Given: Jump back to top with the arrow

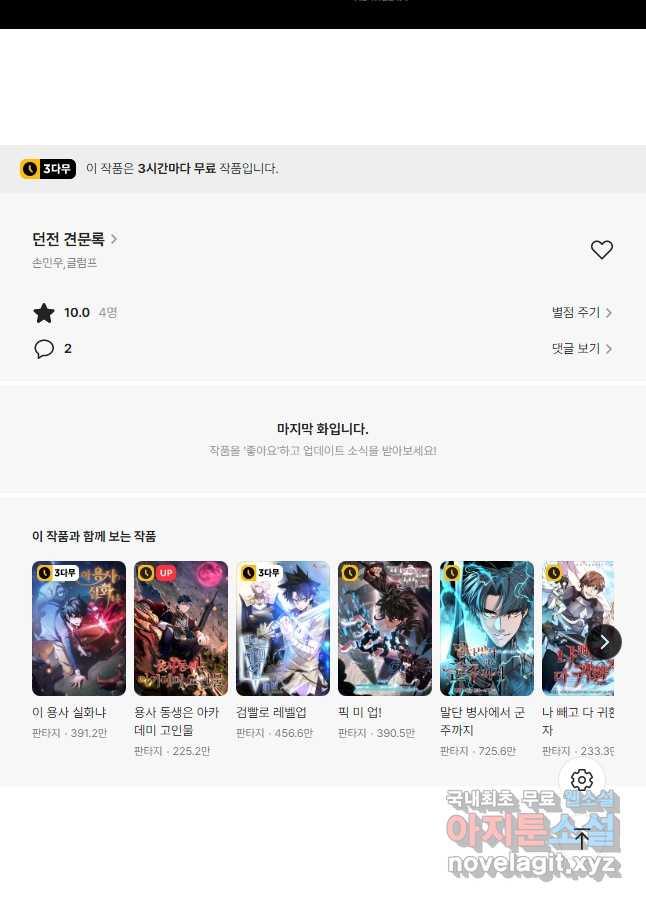Looking at the screenshot, I should point(582,838).
